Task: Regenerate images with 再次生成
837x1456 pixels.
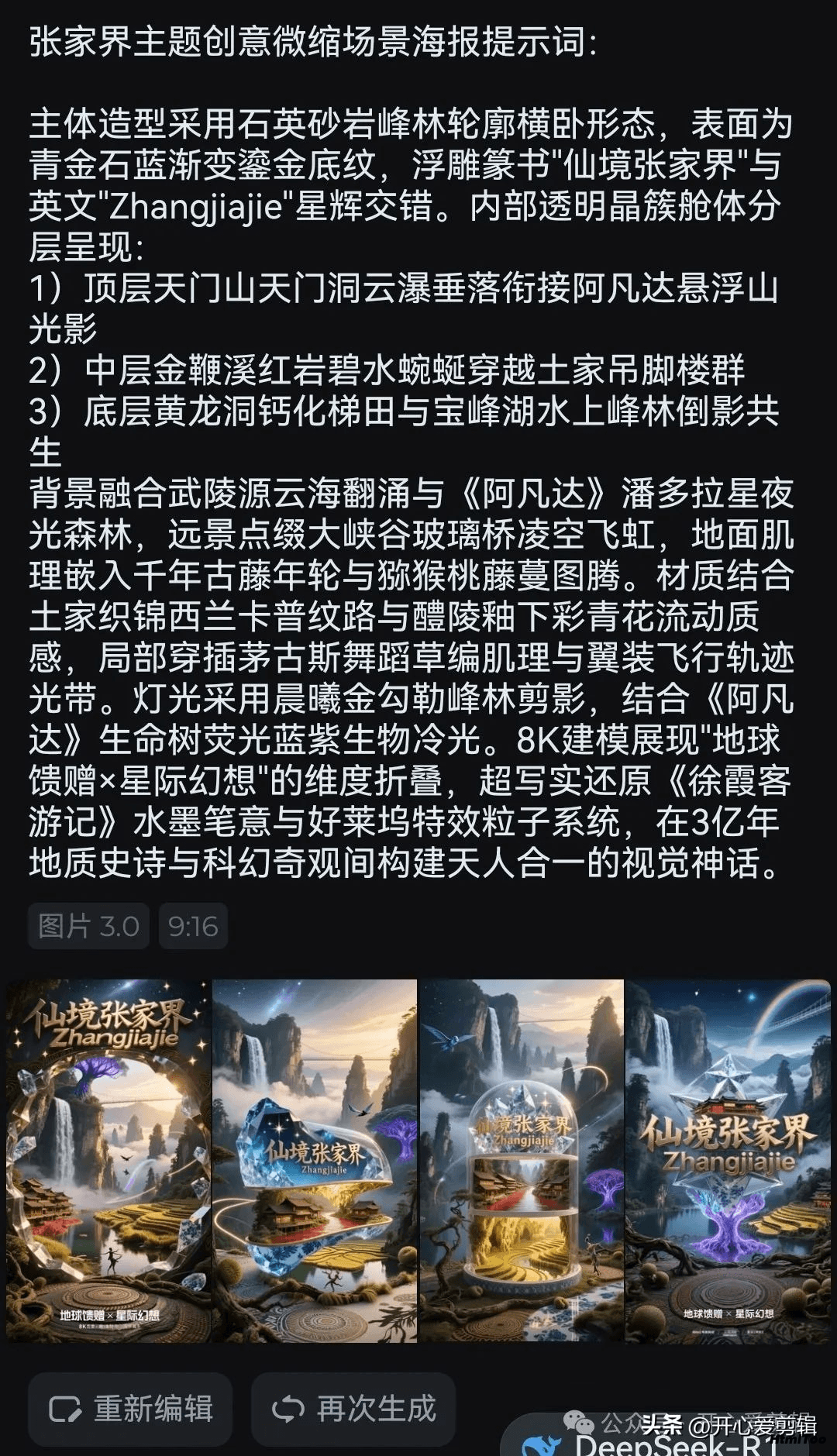Action: 353,1409
